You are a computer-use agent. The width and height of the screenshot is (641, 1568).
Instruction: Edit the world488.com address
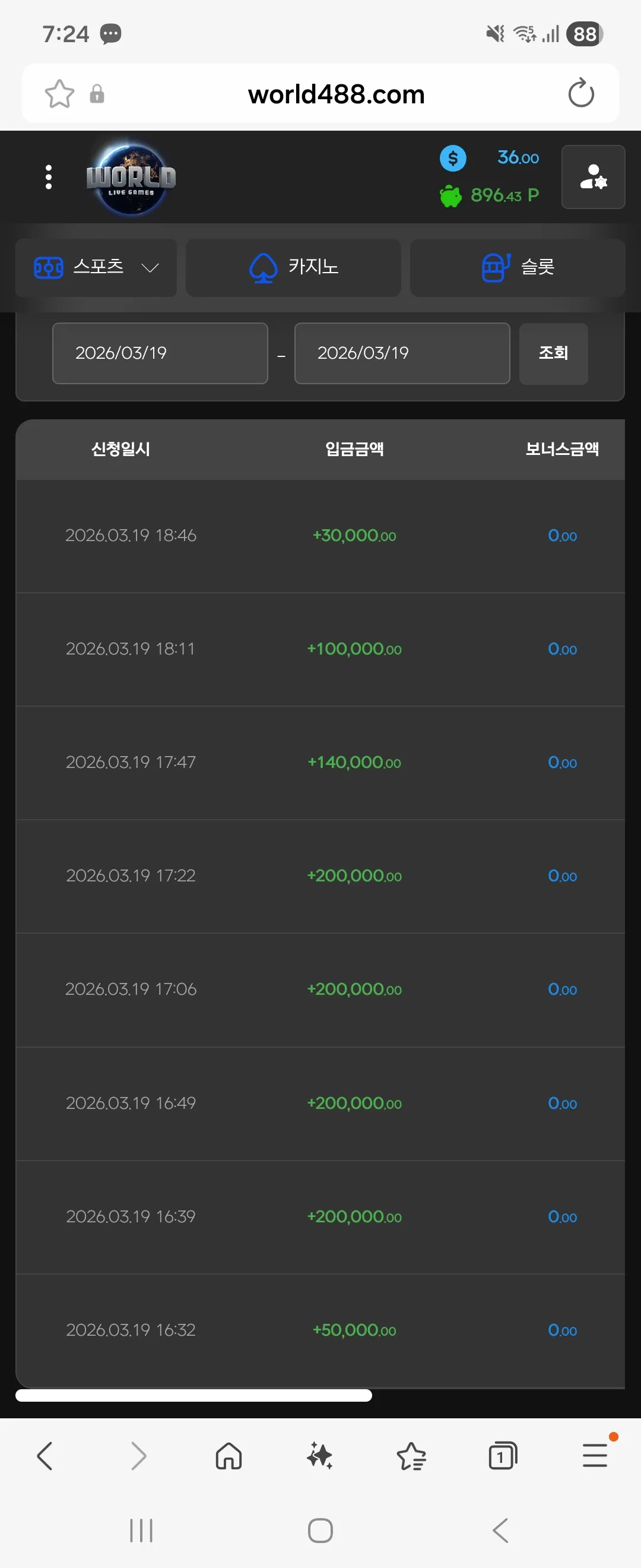(x=337, y=94)
